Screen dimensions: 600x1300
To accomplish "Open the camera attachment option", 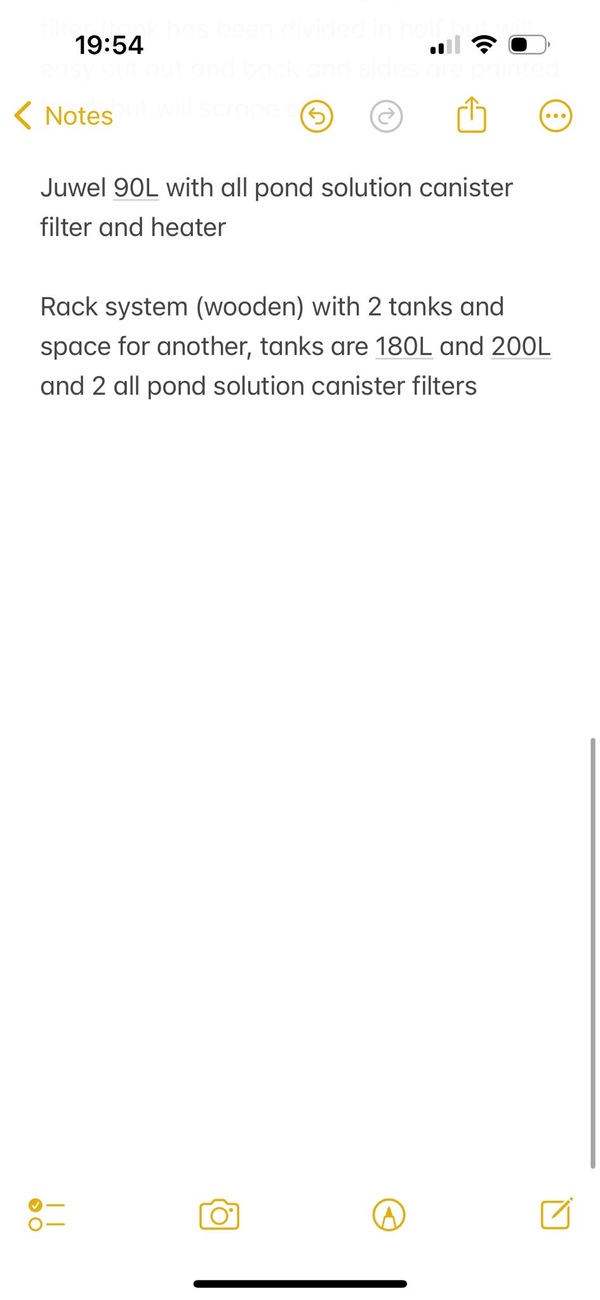I will 219,1215.
